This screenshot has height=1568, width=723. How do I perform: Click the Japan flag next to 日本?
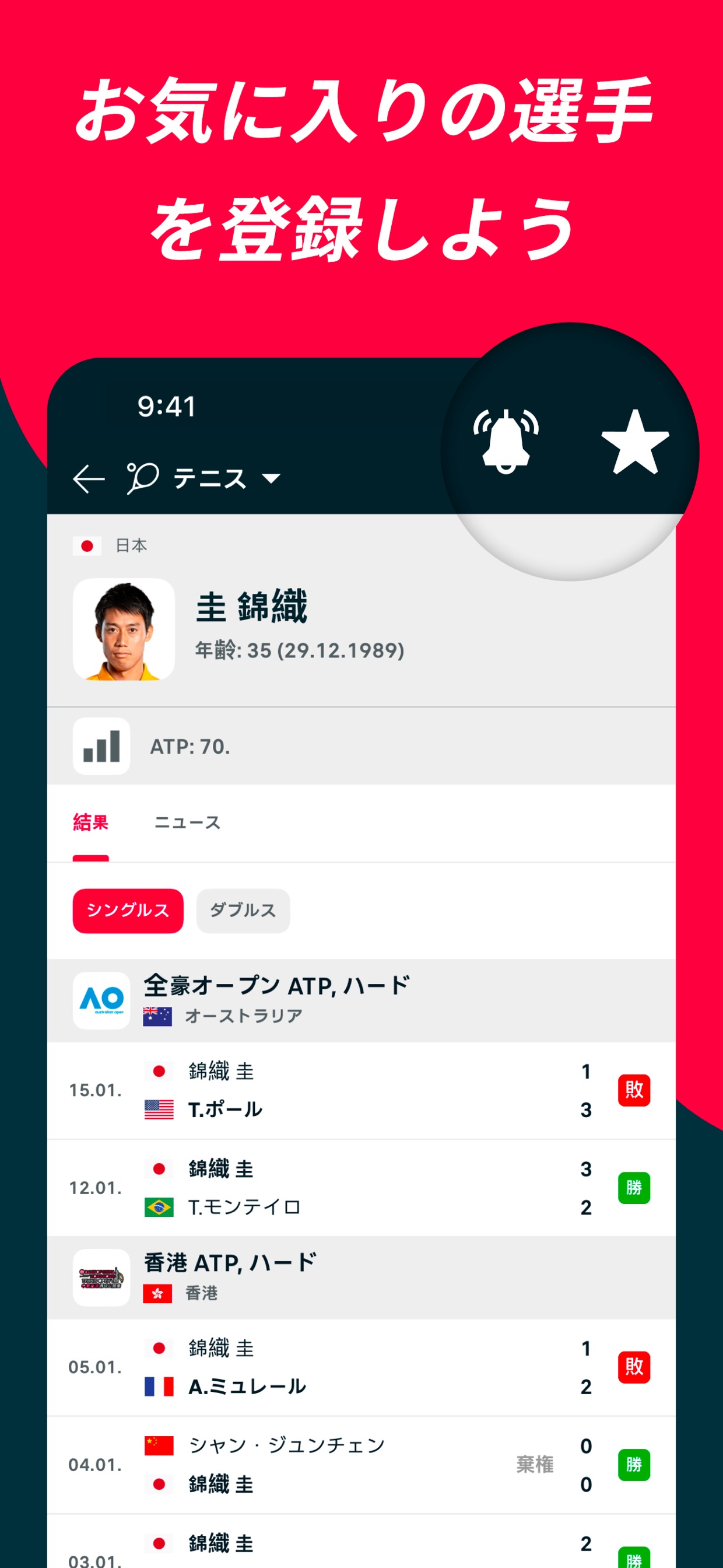click(87, 546)
